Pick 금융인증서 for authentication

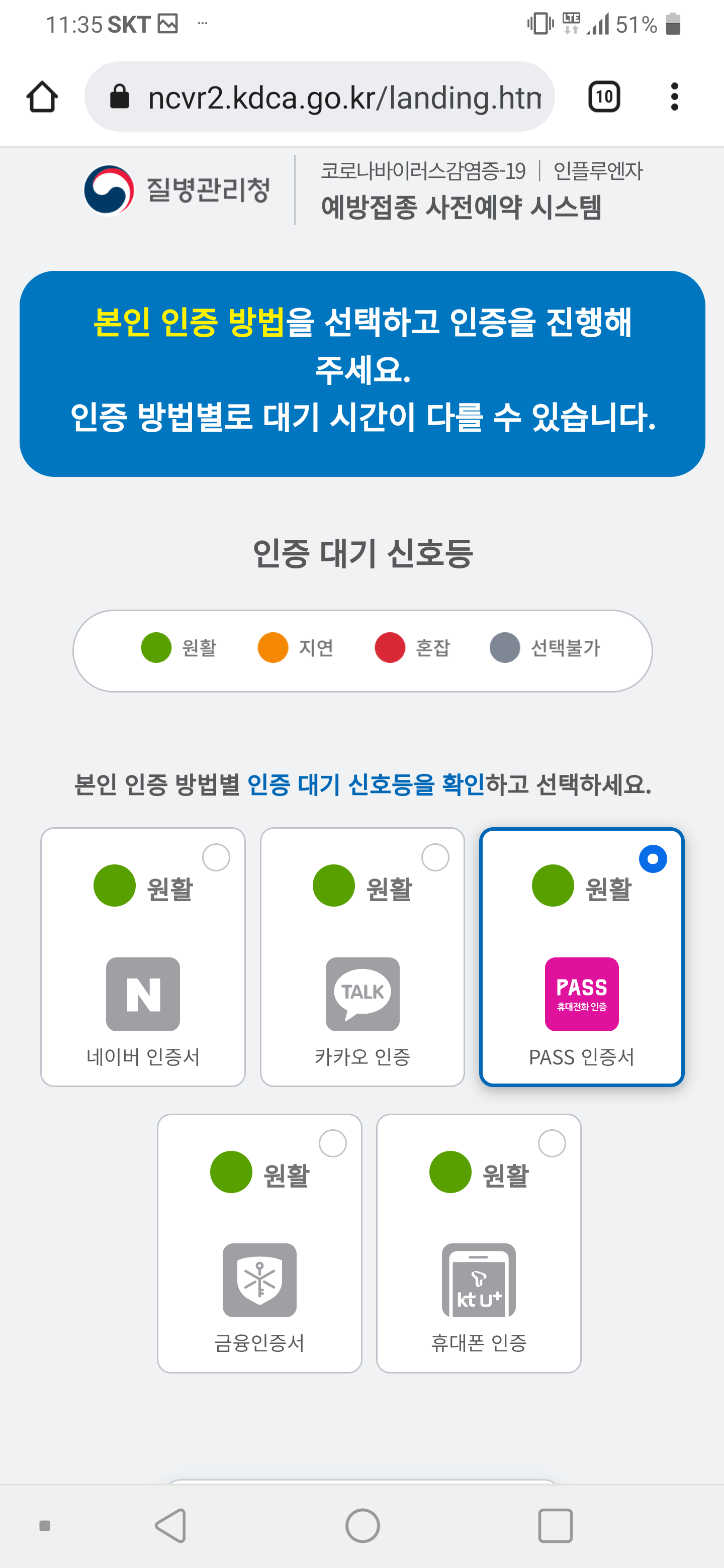pos(259,1243)
